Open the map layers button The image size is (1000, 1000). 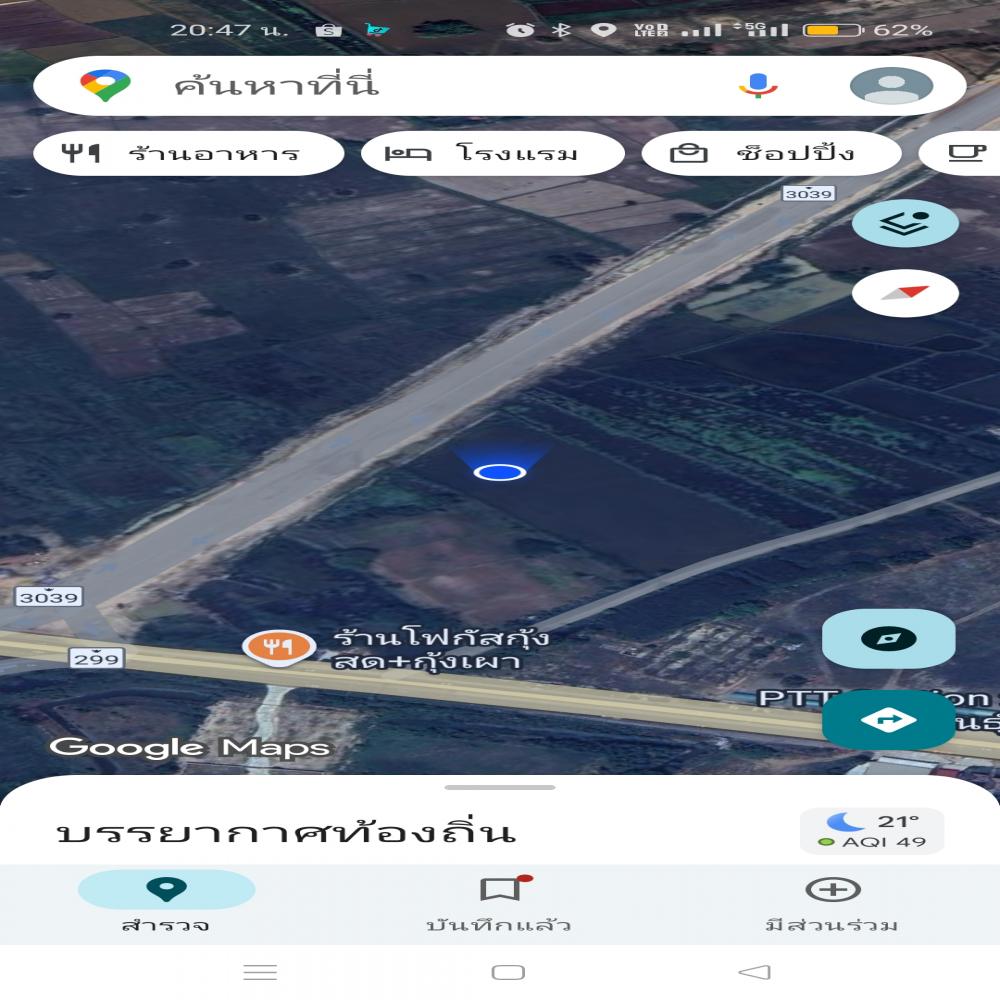[x=904, y=223]
